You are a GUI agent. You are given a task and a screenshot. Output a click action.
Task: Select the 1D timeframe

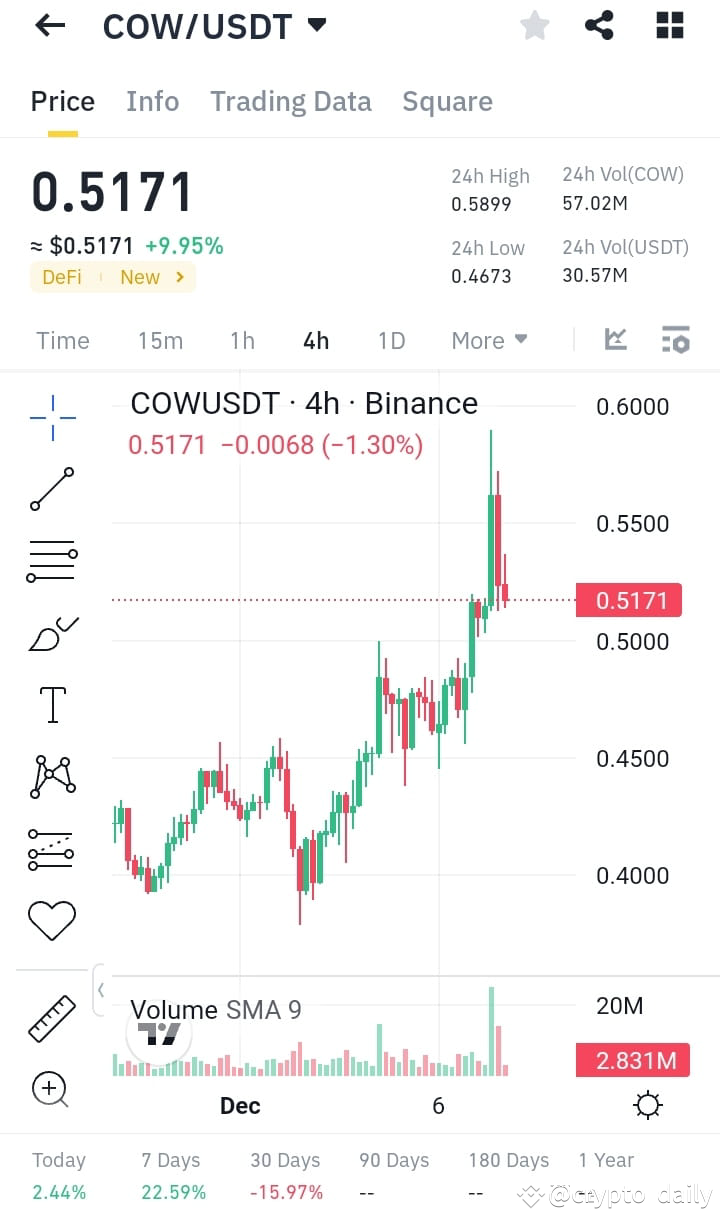391,340
